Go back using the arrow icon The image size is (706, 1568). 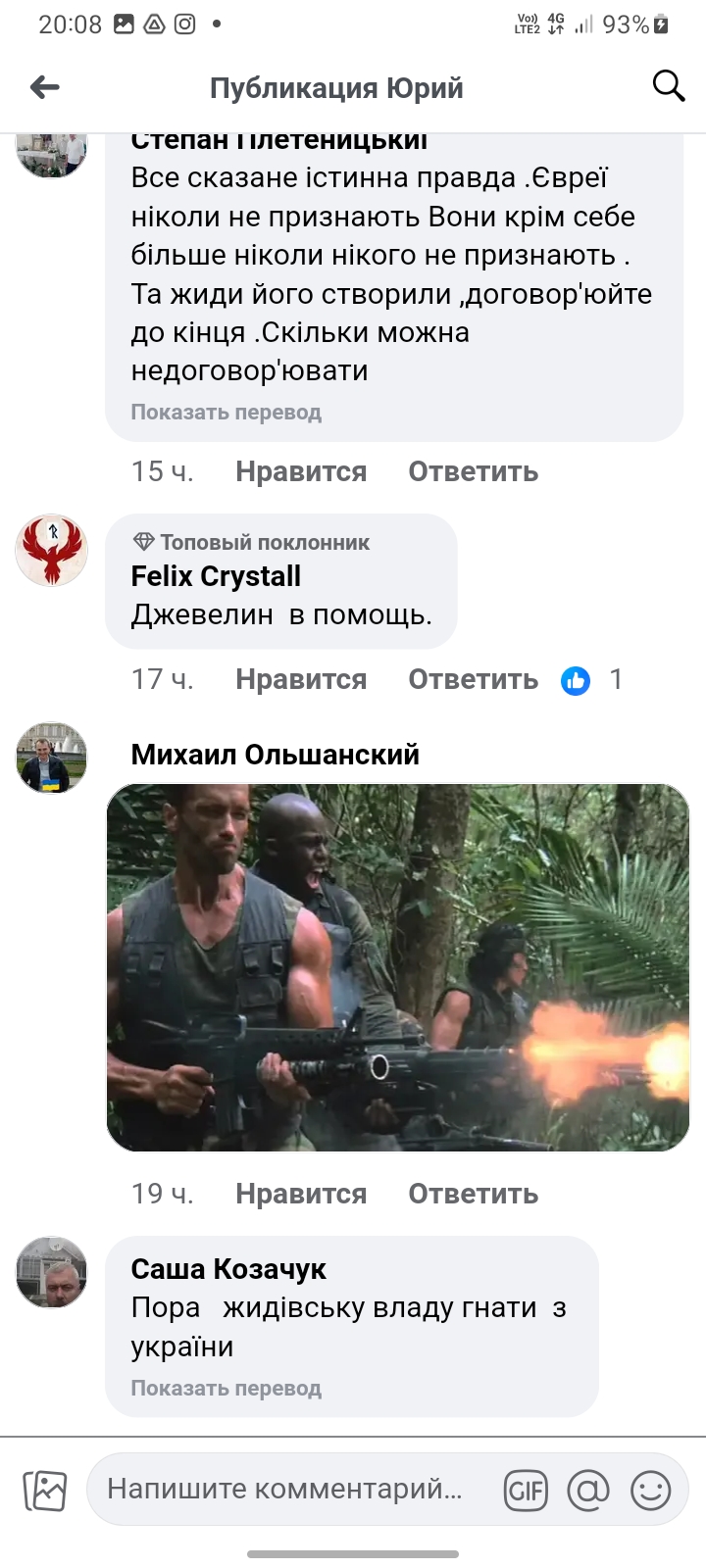click(x=45, y=87)
